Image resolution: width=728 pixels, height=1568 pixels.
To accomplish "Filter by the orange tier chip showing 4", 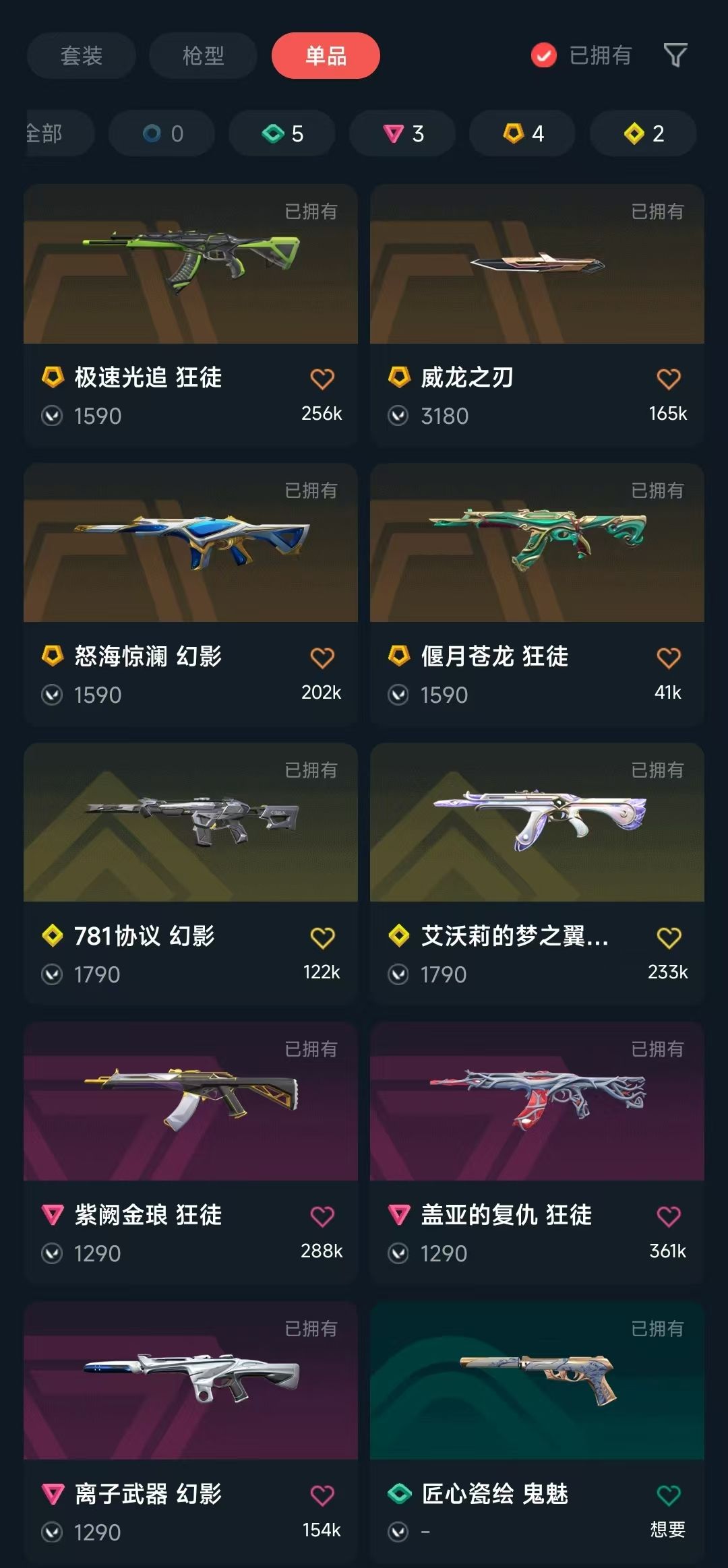I will [522, 133].
